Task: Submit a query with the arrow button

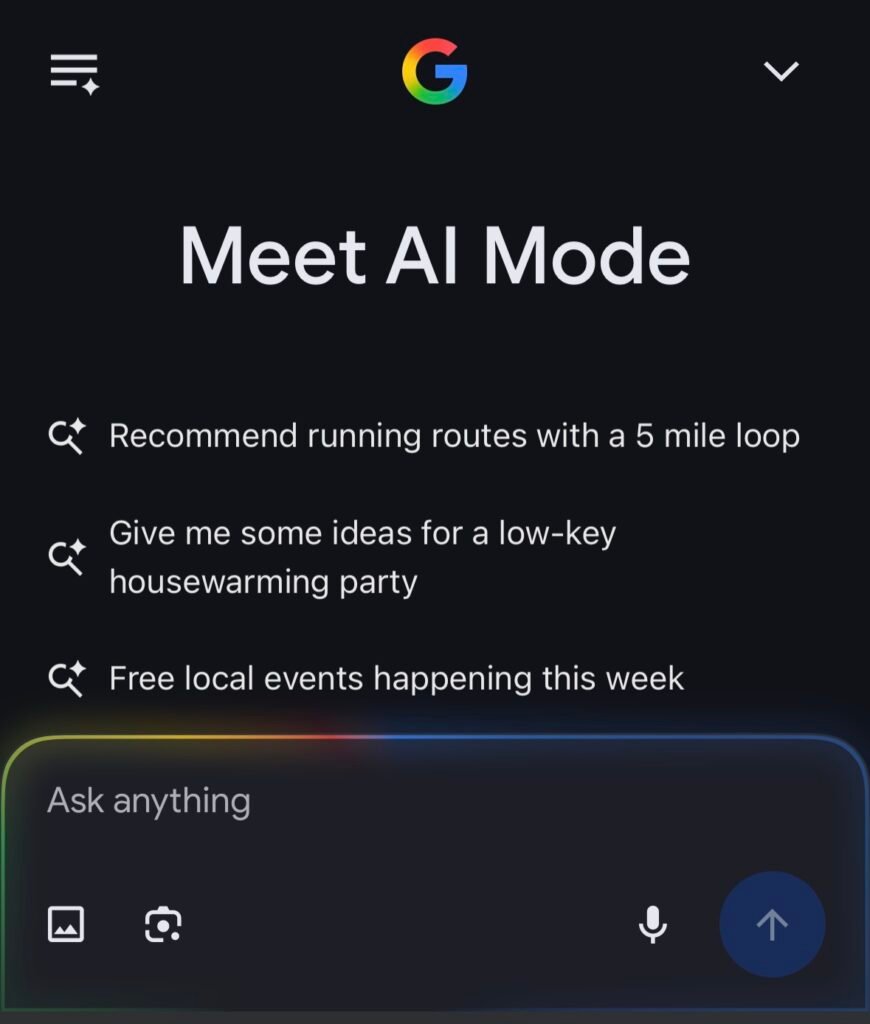Action: click(x=772, y=925)
